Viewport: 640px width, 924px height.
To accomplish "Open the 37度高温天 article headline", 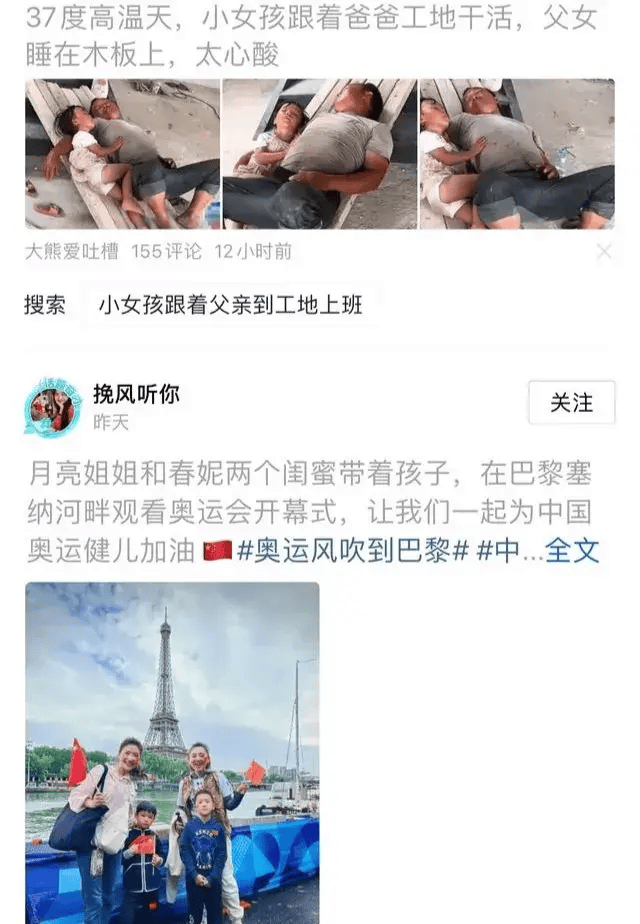I will [300, 34].
